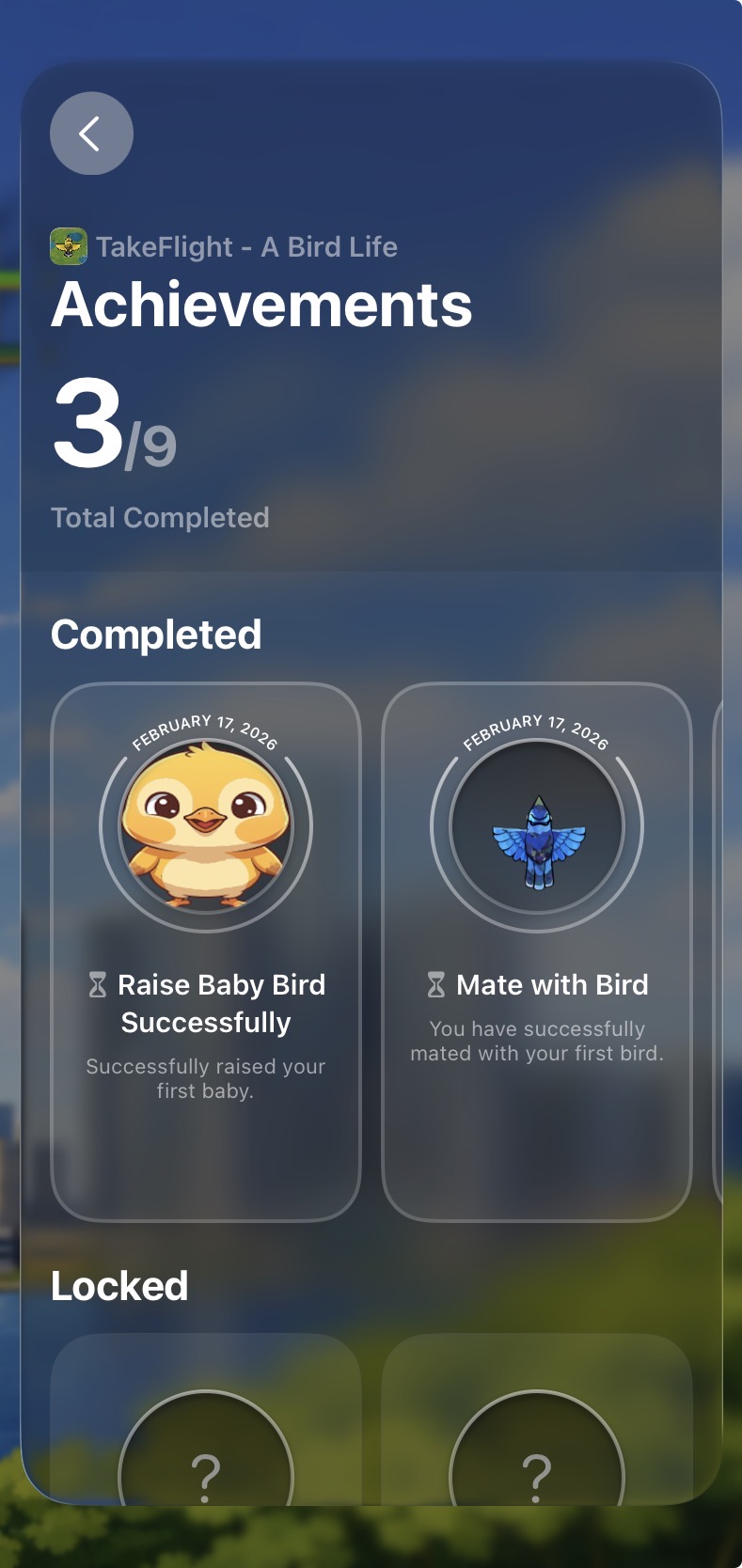Click the back chevron arrow button
Viewport: 742px width, 1568px height.
90,133
